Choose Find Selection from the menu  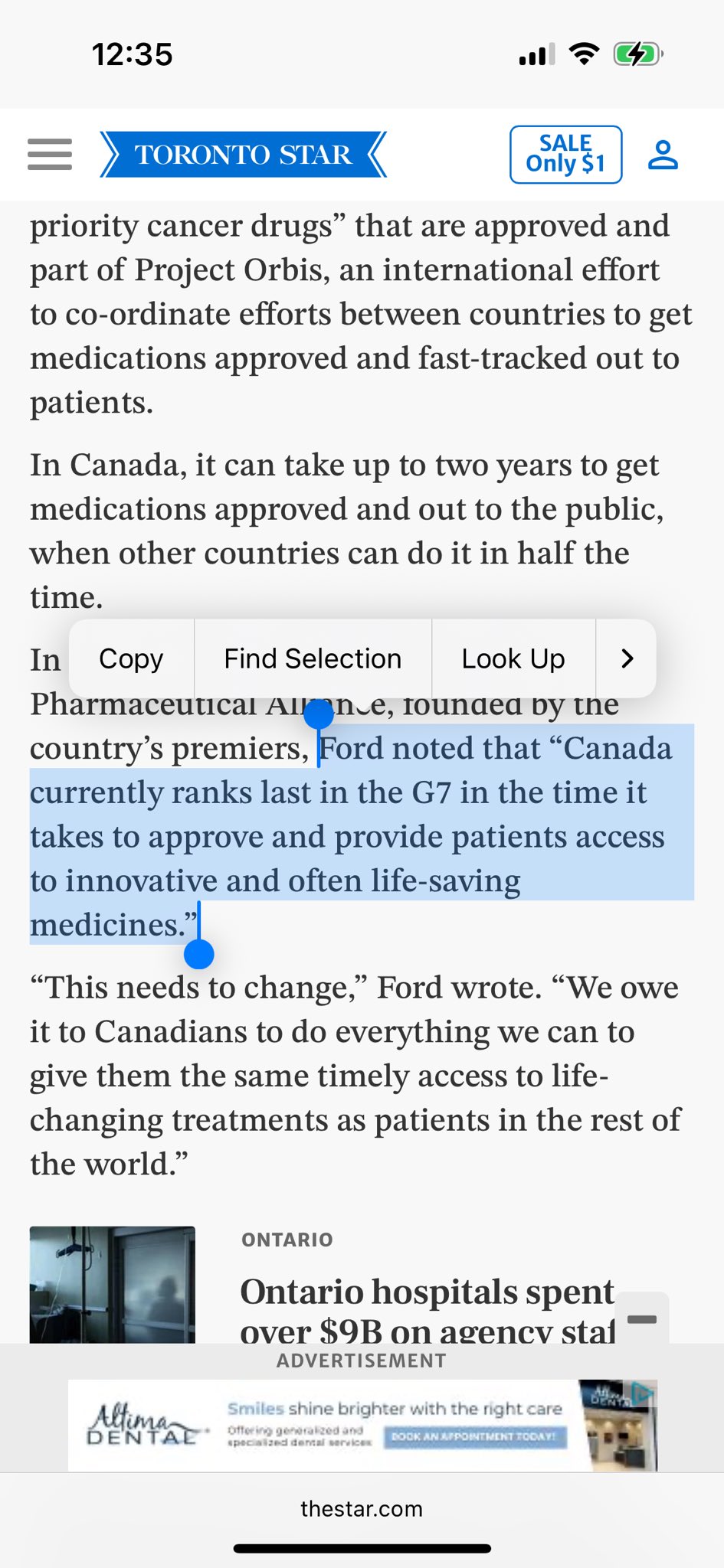313,658
